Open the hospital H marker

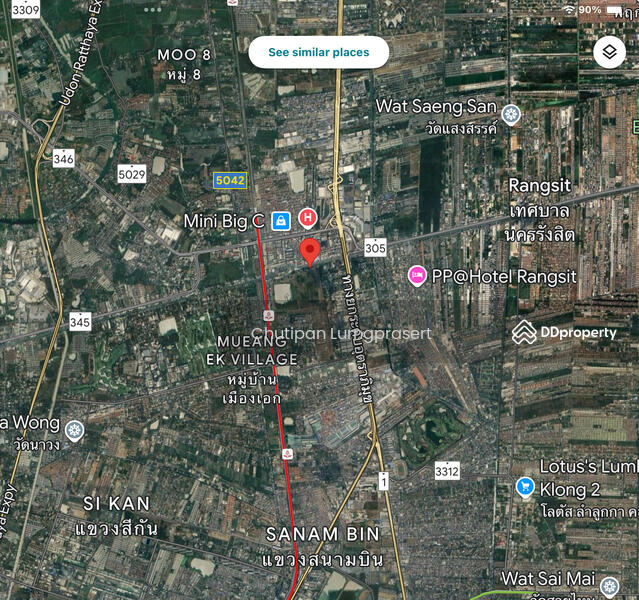(x=308, y=217)
